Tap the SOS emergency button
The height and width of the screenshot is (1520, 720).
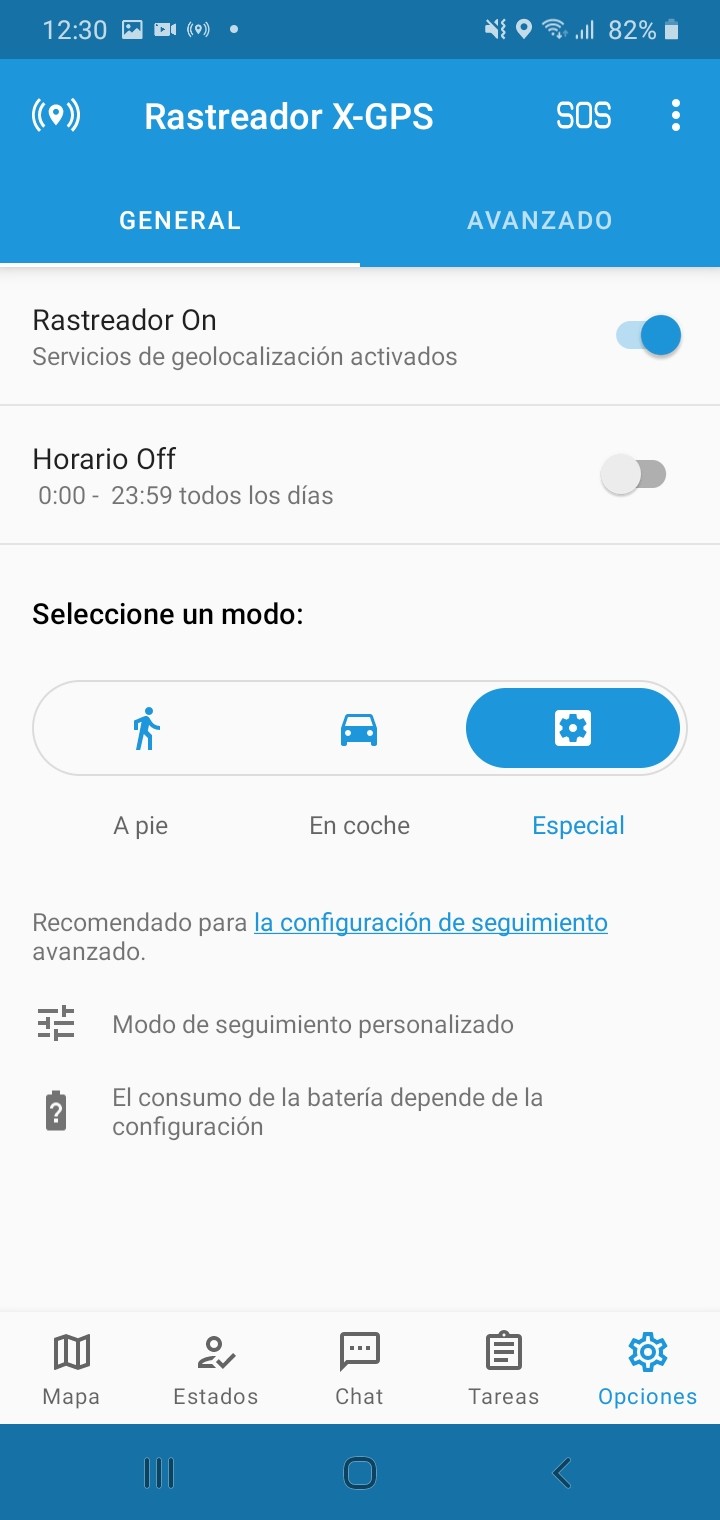(584, 116)
